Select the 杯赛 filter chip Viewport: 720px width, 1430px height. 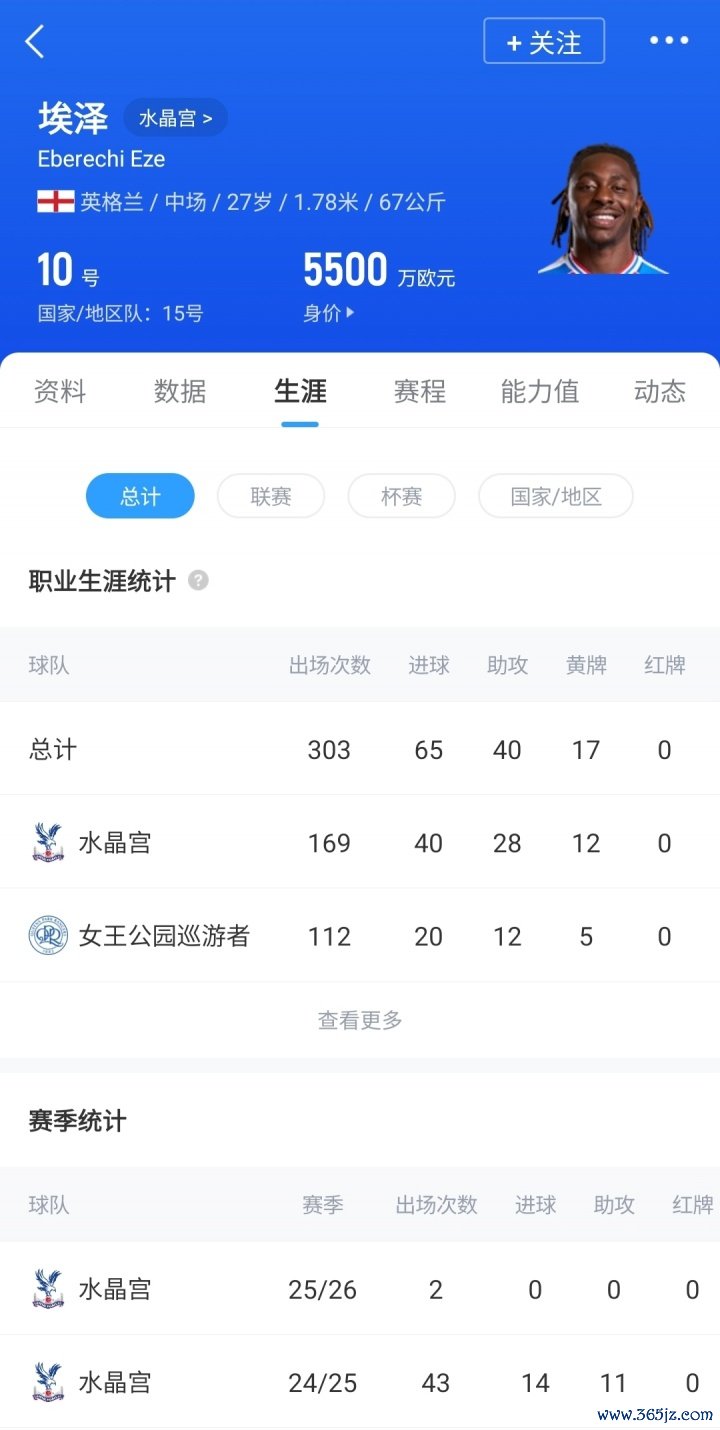[x=401, y=496]
